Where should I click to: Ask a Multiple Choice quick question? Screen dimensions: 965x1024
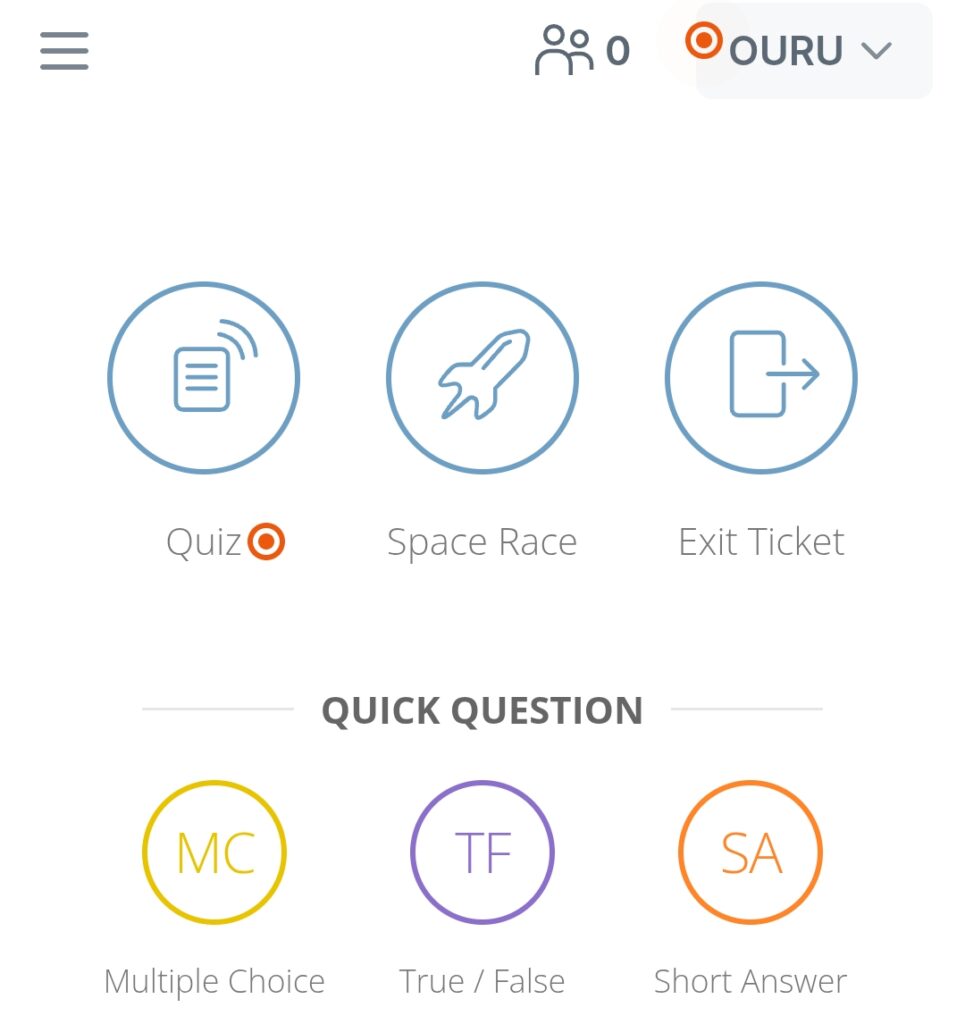[x=214, y=853]
